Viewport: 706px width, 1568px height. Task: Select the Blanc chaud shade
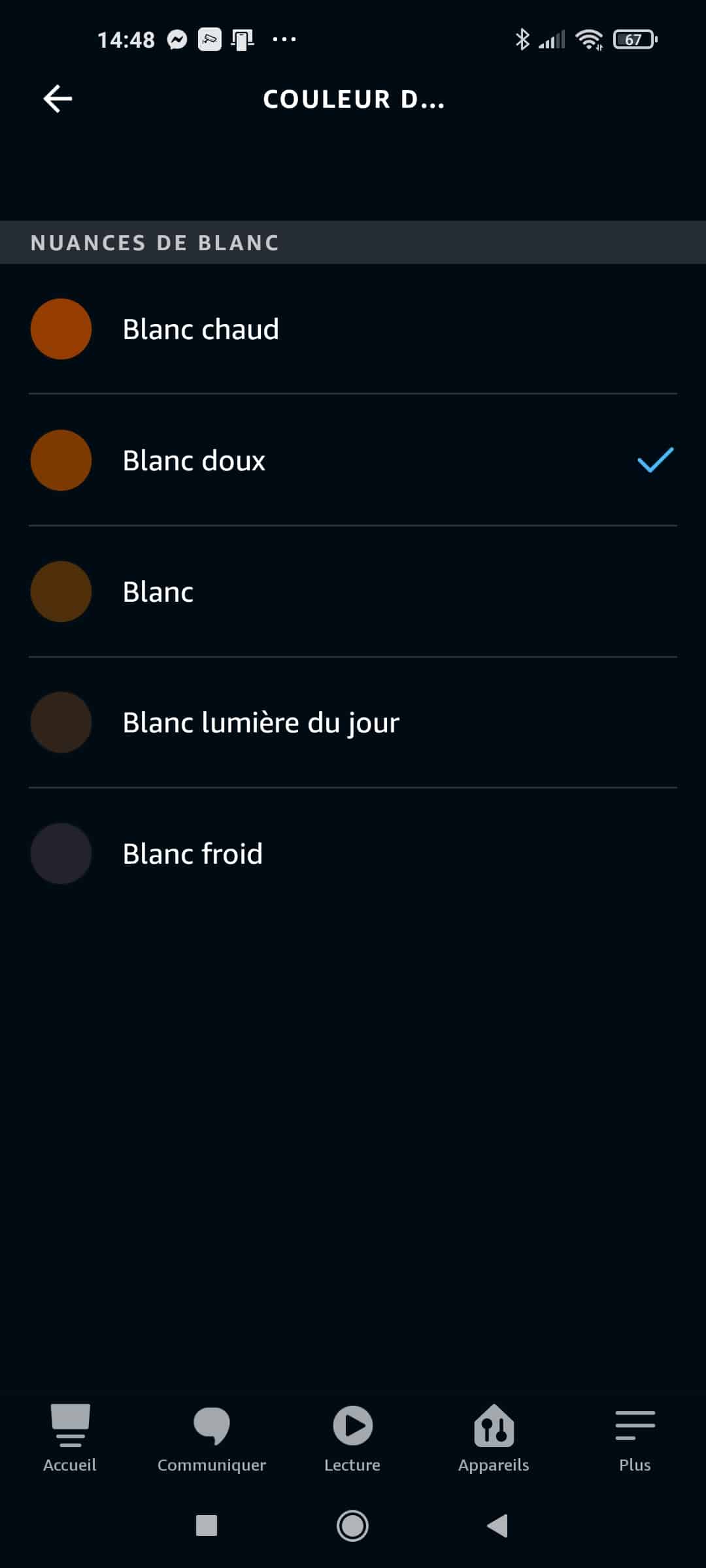353,329
